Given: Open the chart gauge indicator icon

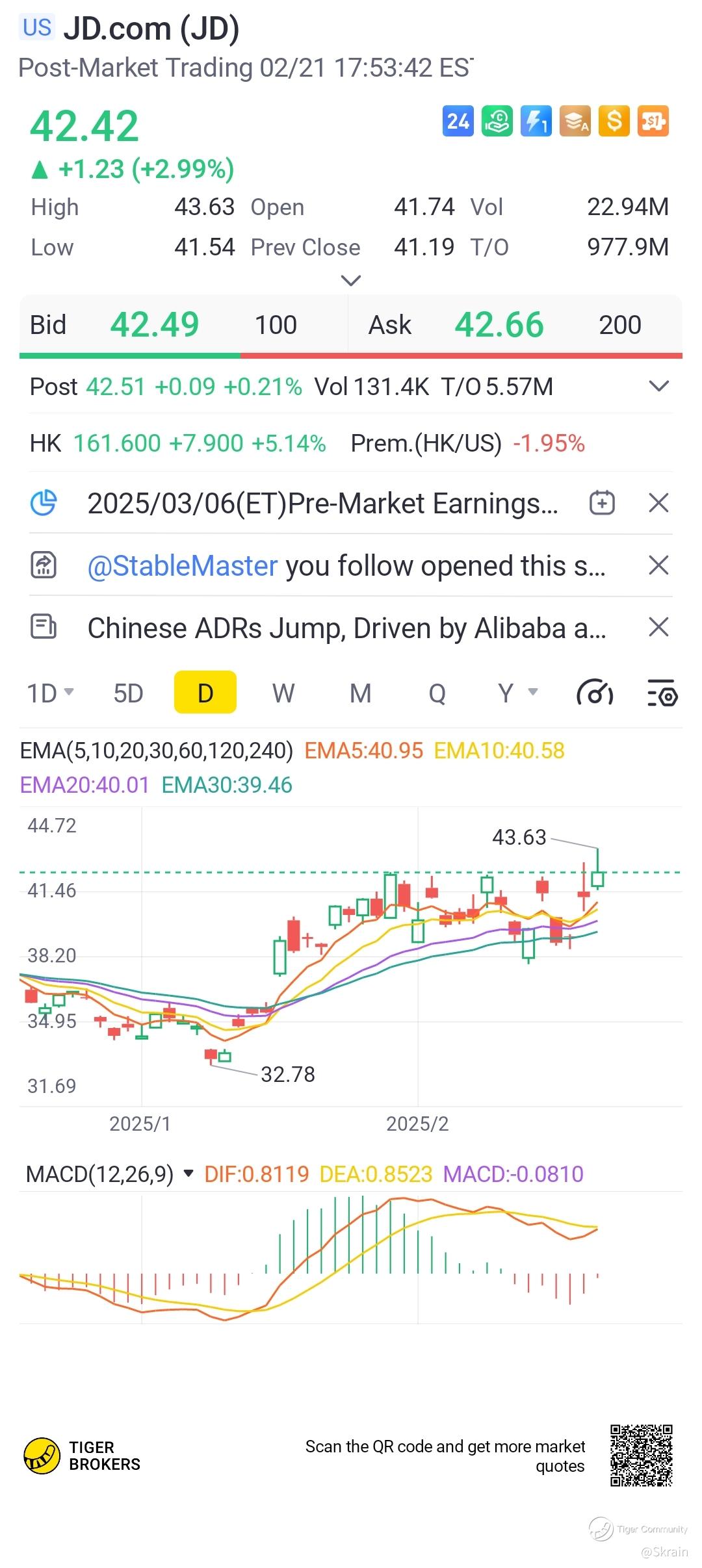Looking at the screenshot, I should [x=594, y=693].
